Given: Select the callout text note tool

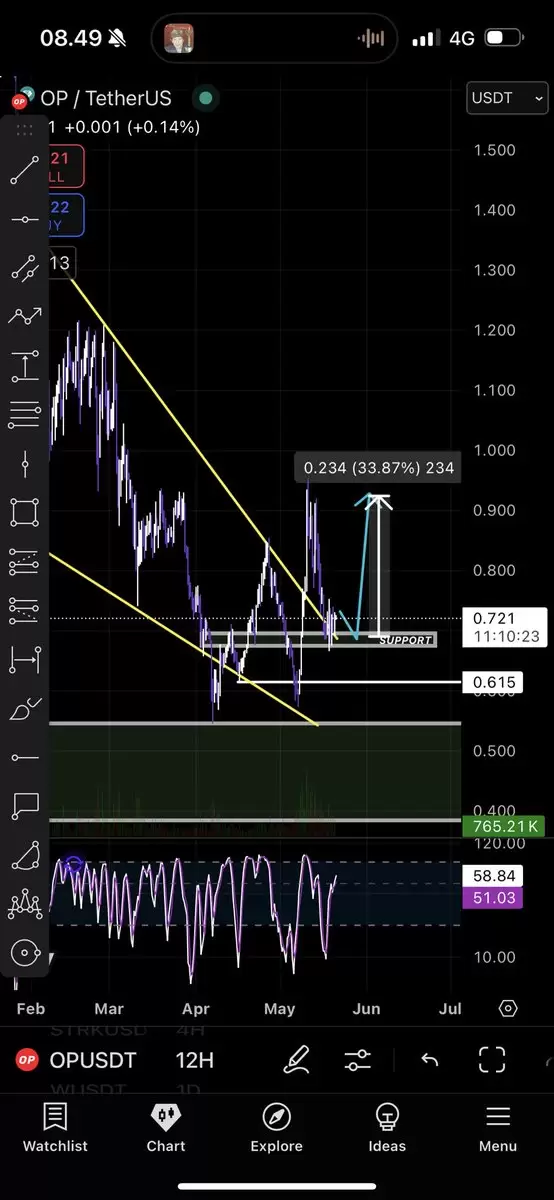Looking at the screenshot, I should coord(25,805).
